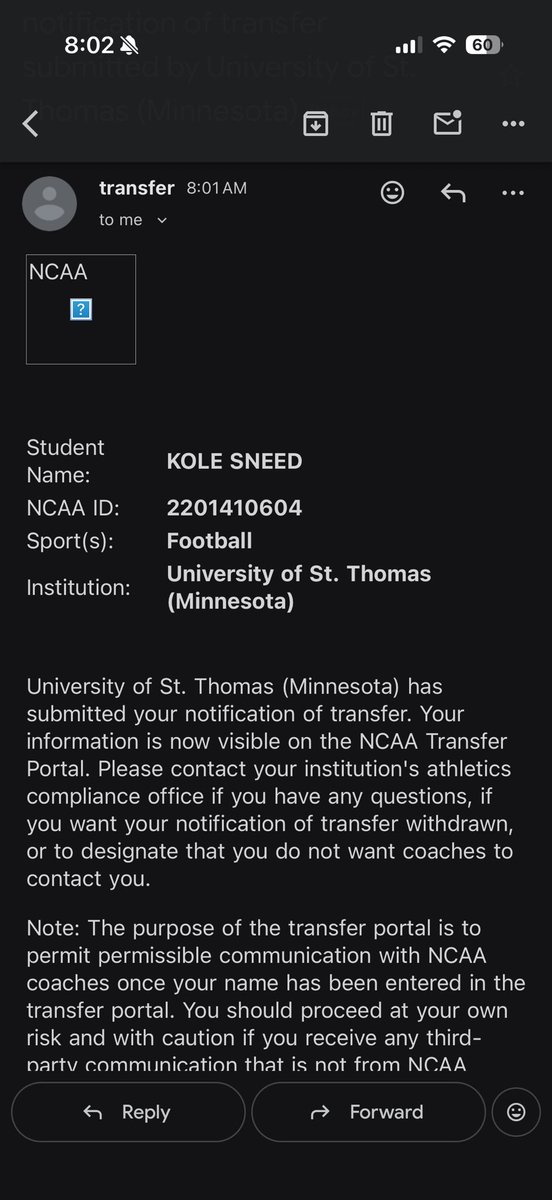
Task: Expand the "to me" recipient details
Action: click(133, 220)
